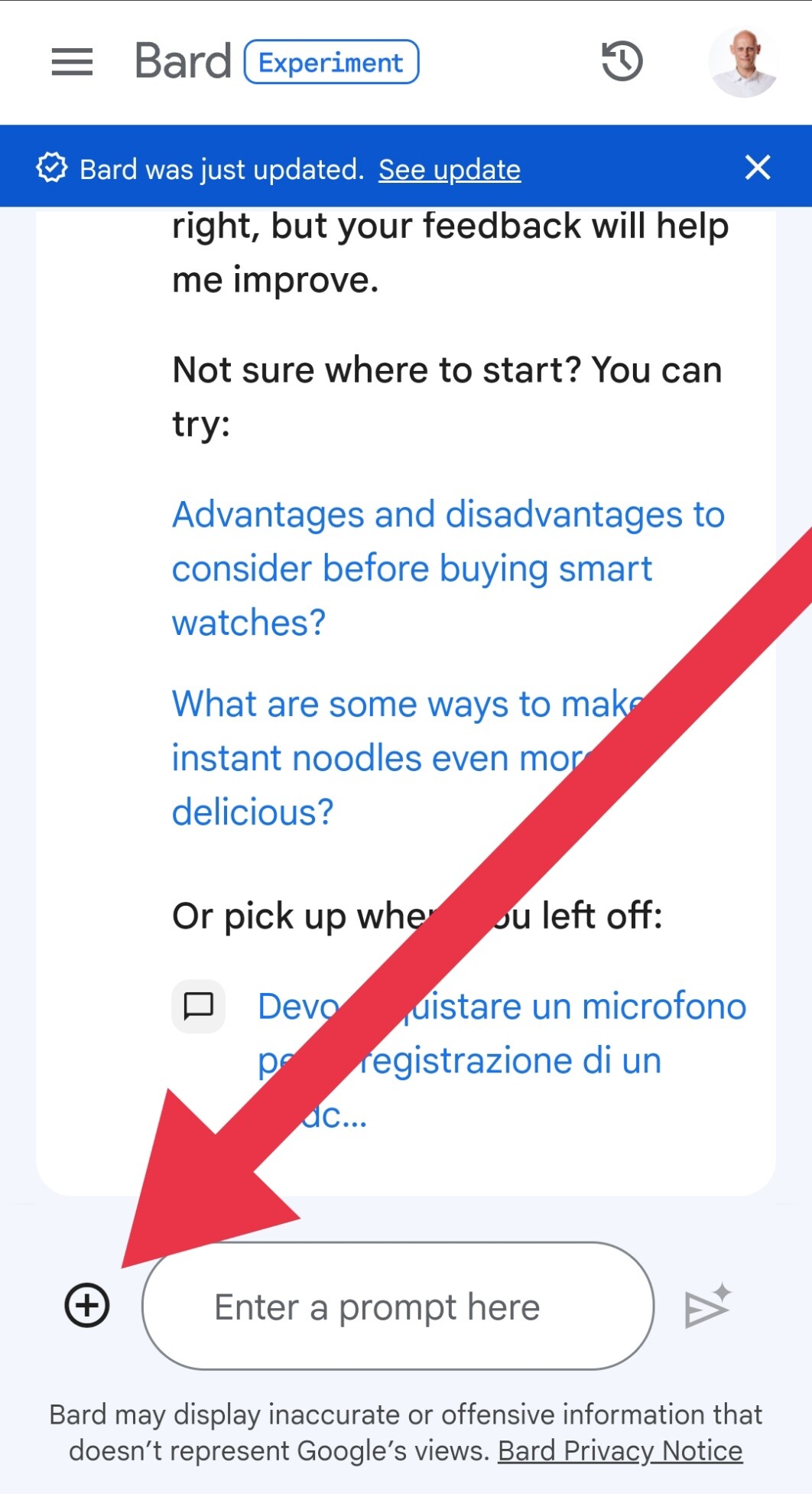This screenshot has width=812, height=1494.
Task: Tap the See update link
Action: tap(450, 169)
